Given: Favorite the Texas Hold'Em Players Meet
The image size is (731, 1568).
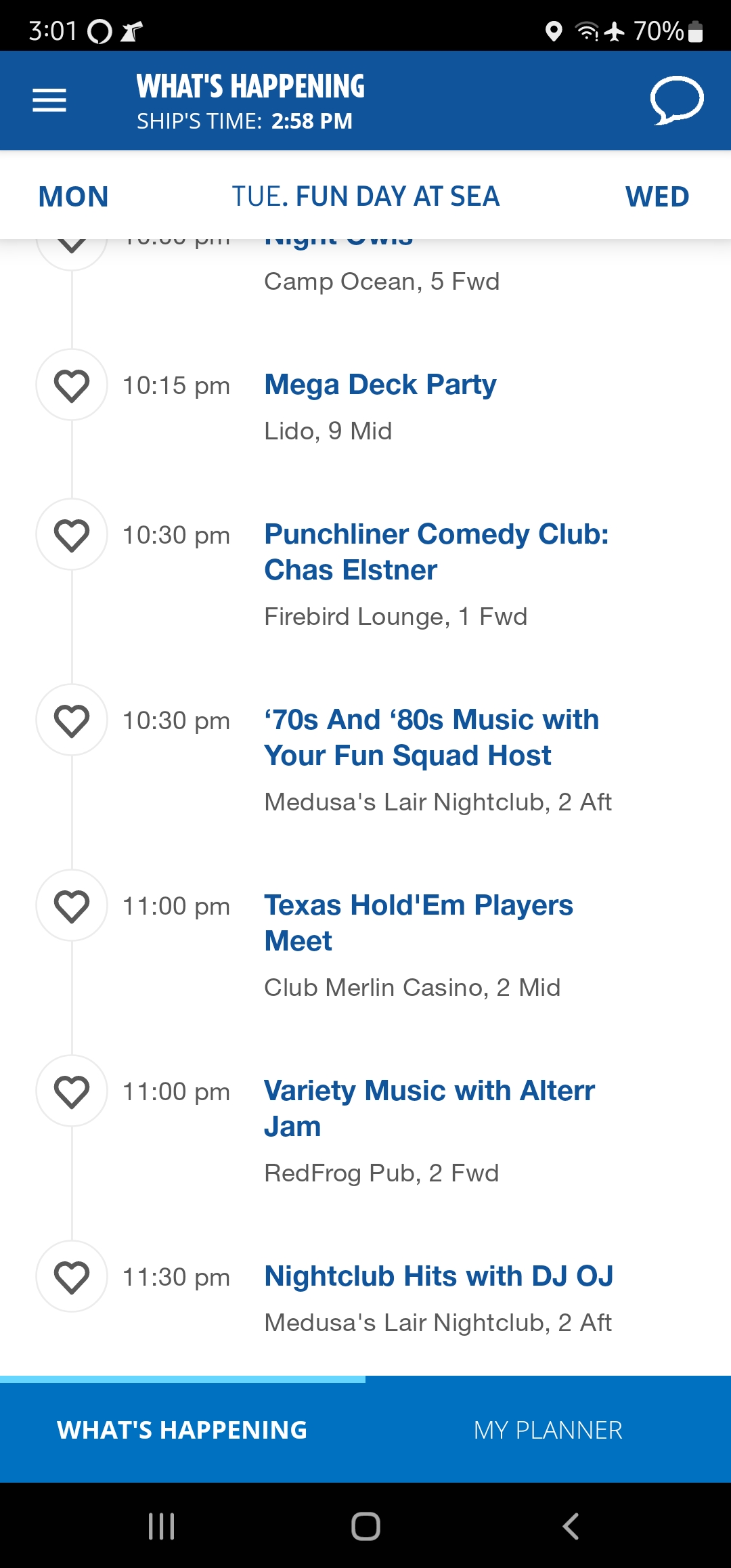Looking at the screenshot, I should point(72,905).
